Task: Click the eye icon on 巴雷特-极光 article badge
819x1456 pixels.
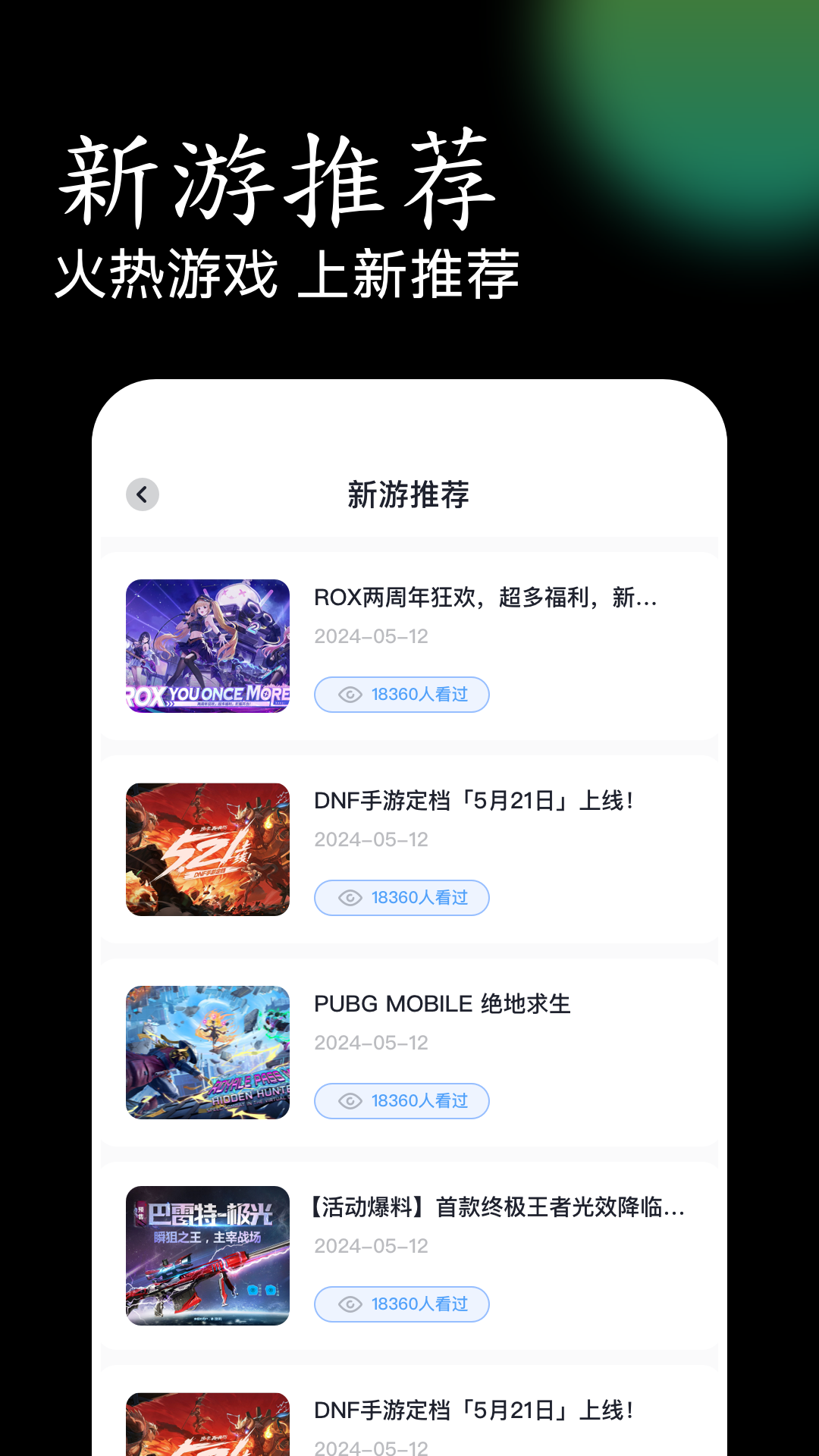Action: (349, 1304)
